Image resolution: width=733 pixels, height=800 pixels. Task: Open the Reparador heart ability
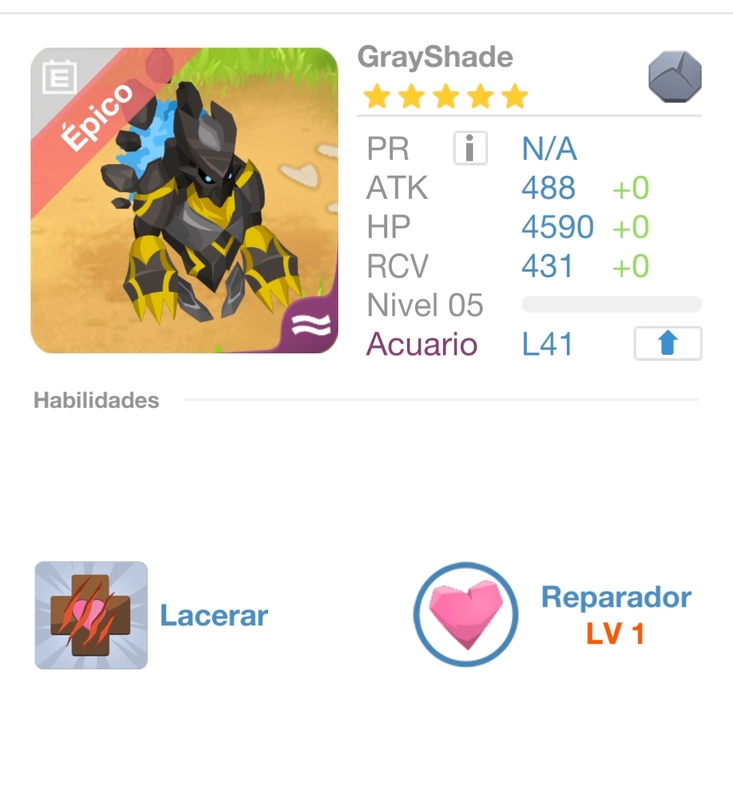[x=466, y=614]
